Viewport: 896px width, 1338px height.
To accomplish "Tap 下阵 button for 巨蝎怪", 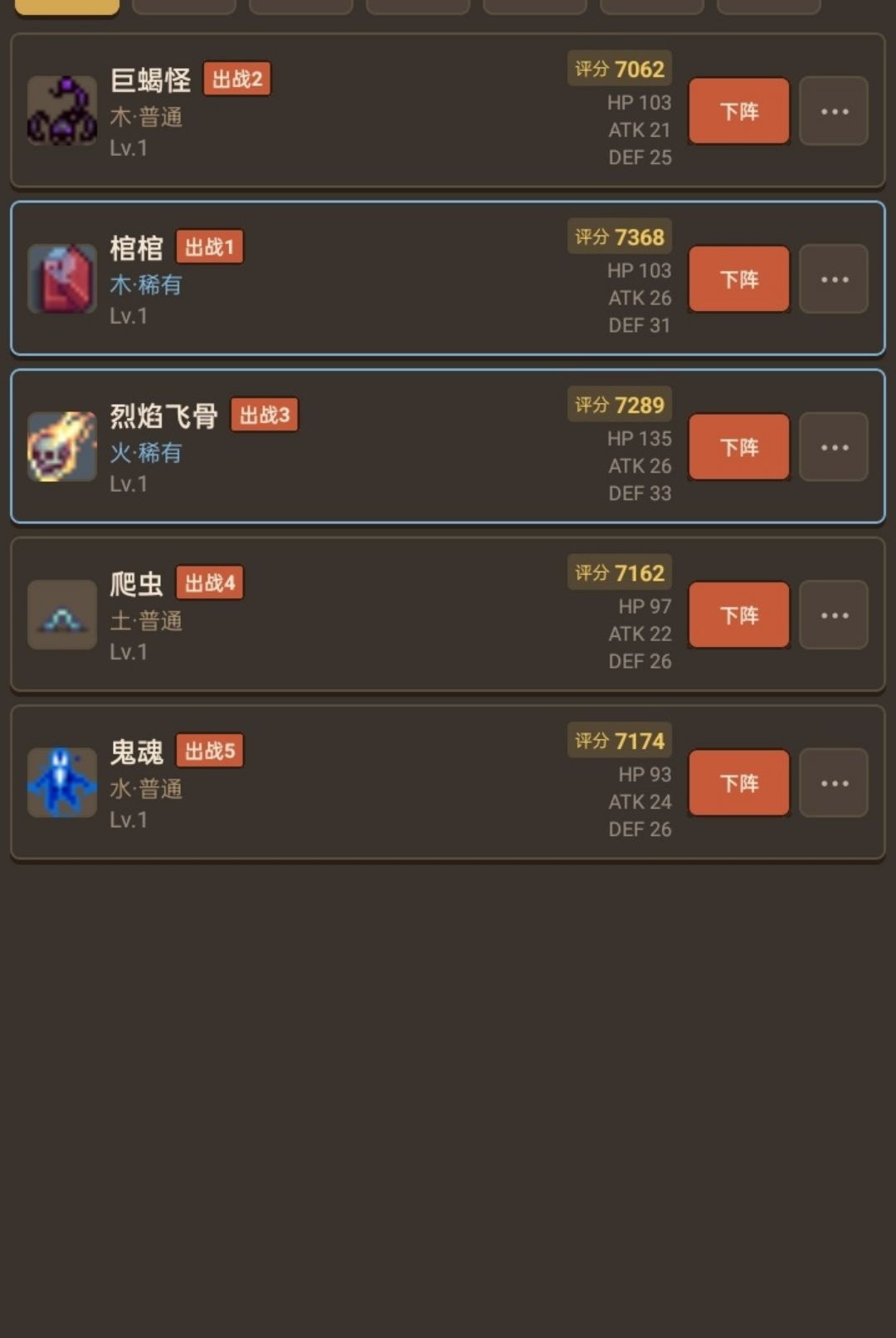I will [738, 111].
